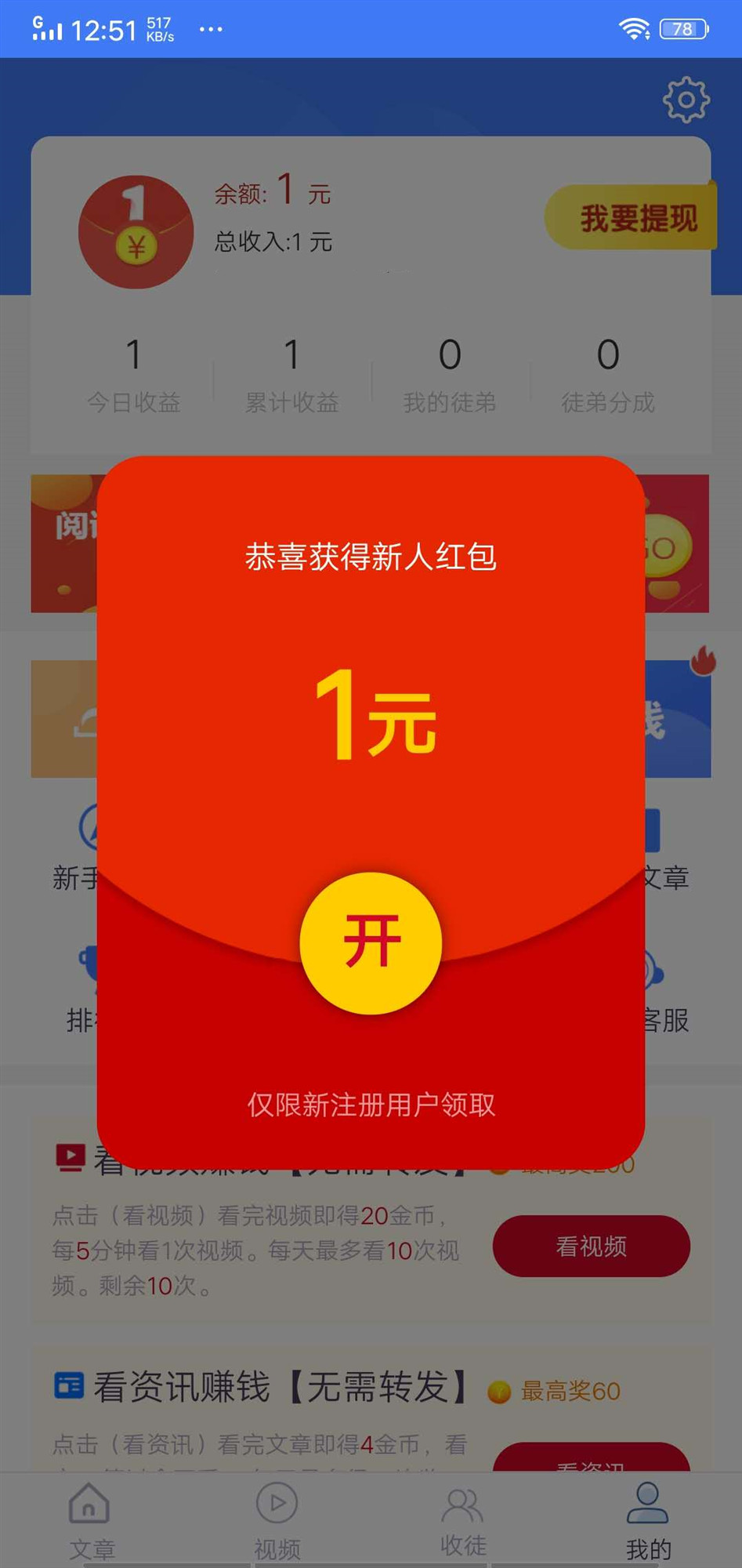The height and width of the screenshot is (1568, 742).
Task: Tap the news card icon beside 看资讯赚钱
Action: tap(71, 1385)
